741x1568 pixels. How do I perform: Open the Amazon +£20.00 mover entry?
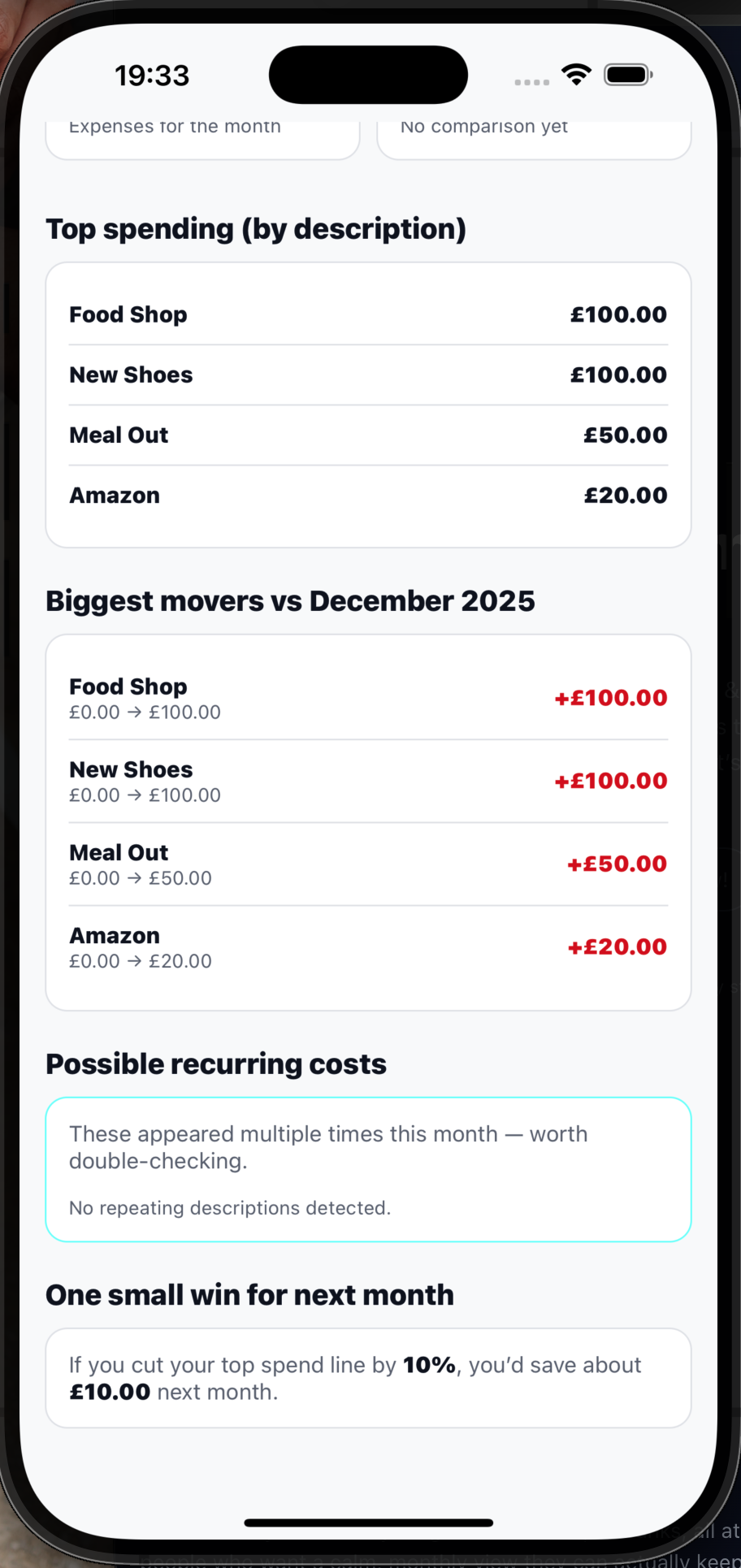click(367, 946)
